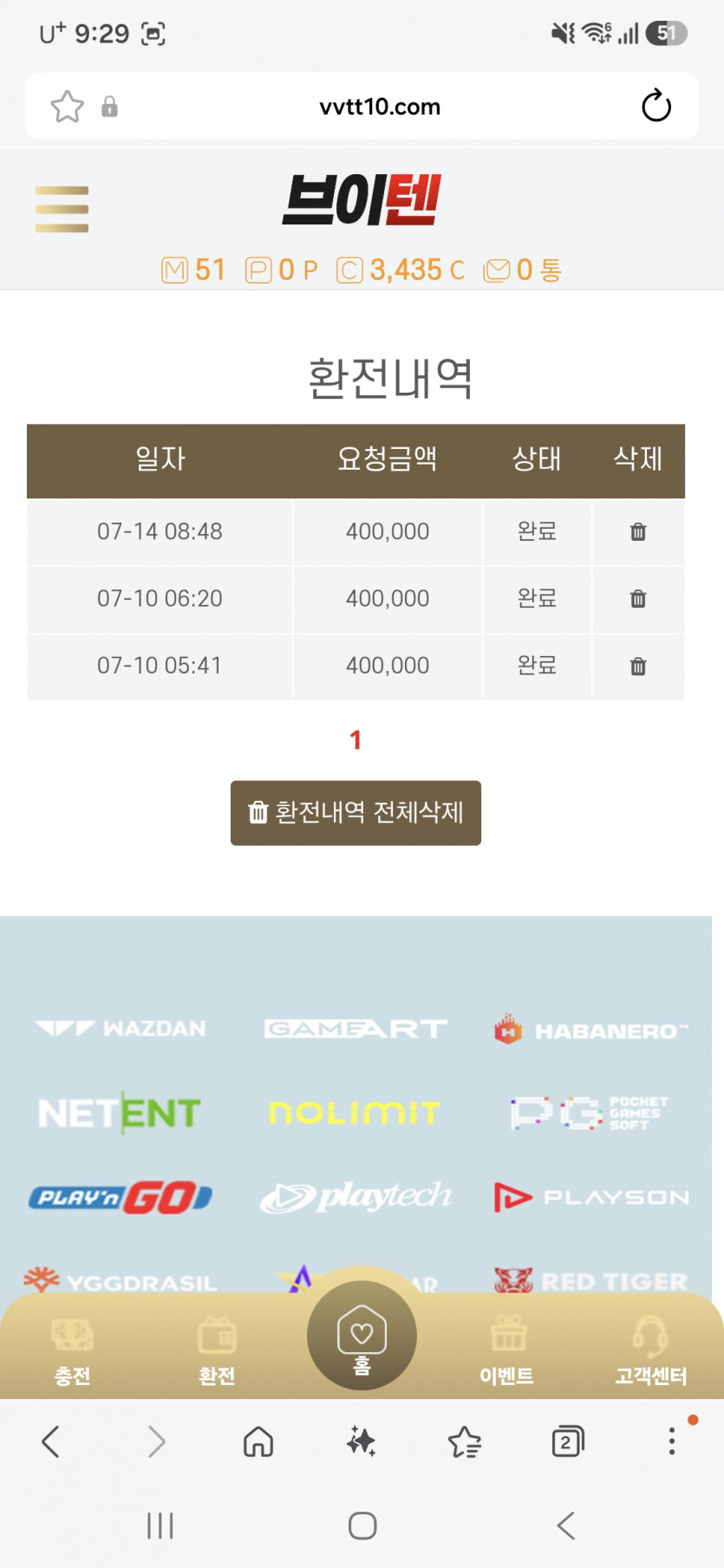Bookmark this page with the star
This screenshot has height=1568, width=724.
[68, 107]
